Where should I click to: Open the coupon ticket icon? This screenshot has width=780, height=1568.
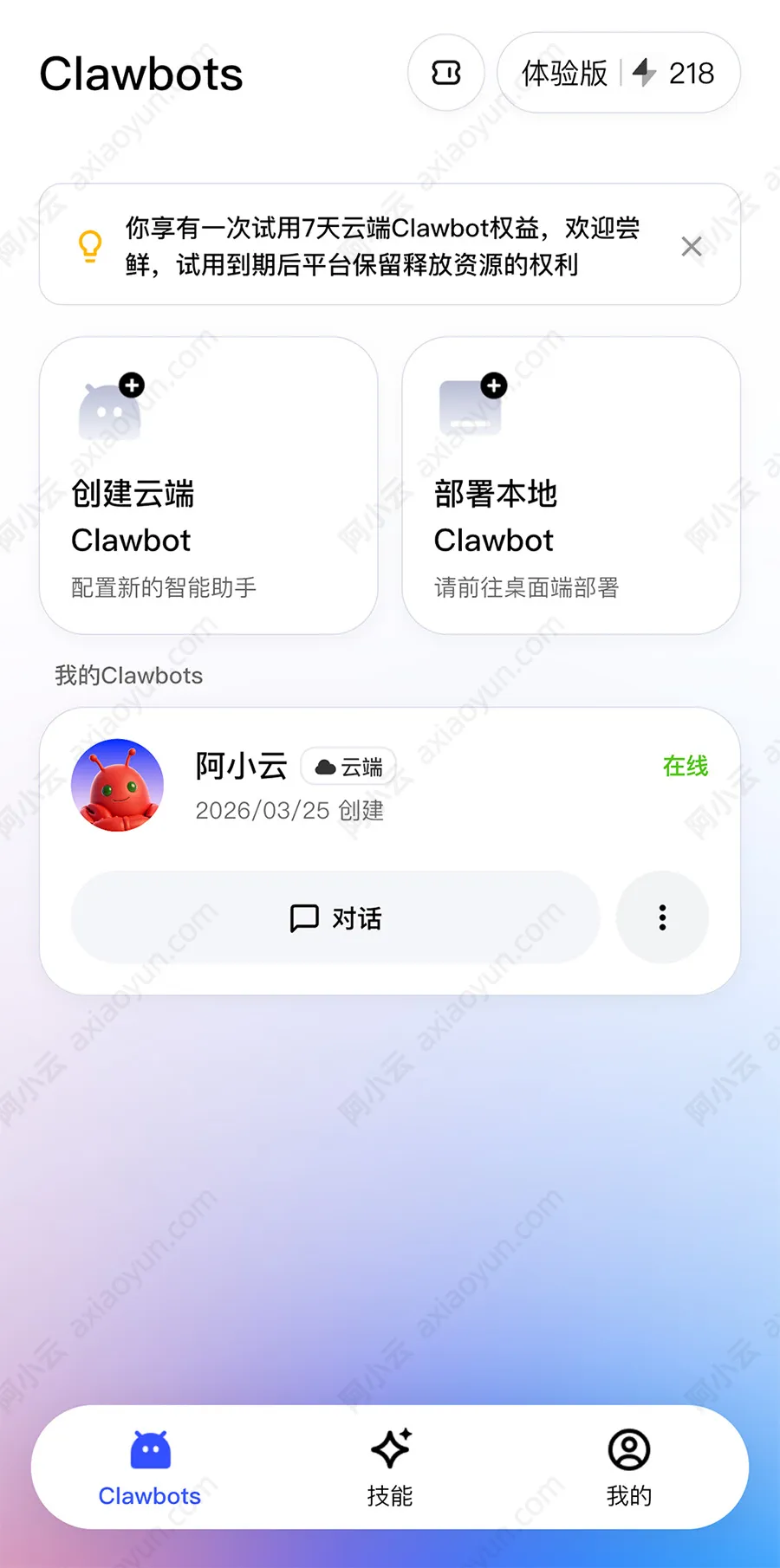point(445,73)
